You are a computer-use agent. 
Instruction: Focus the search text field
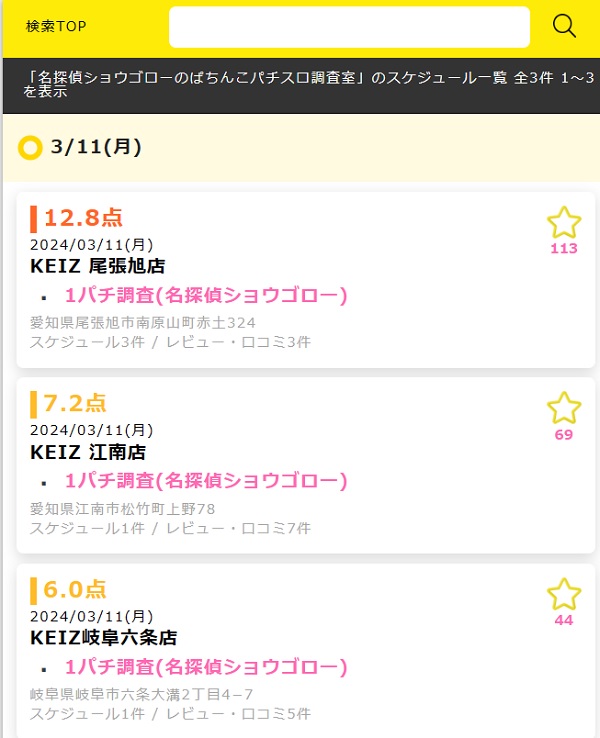(349, 27)
